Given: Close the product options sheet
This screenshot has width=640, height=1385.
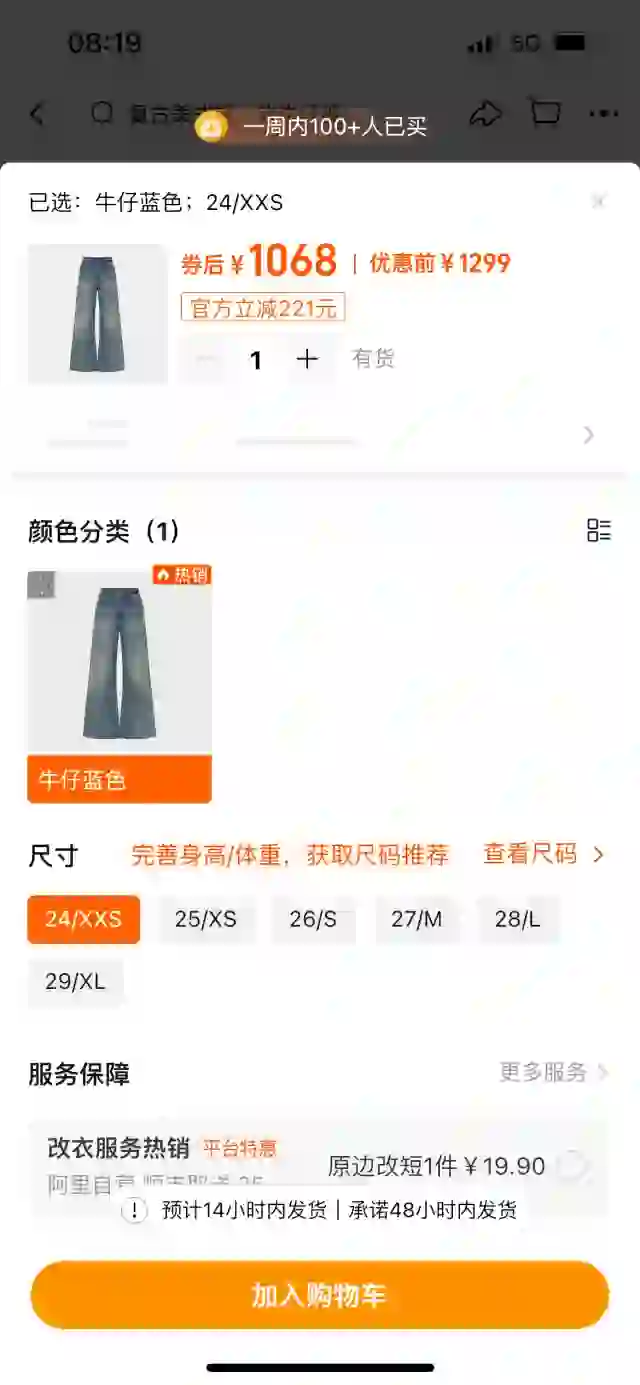Looking at the screenshot, I should click(x=598, y=202).
